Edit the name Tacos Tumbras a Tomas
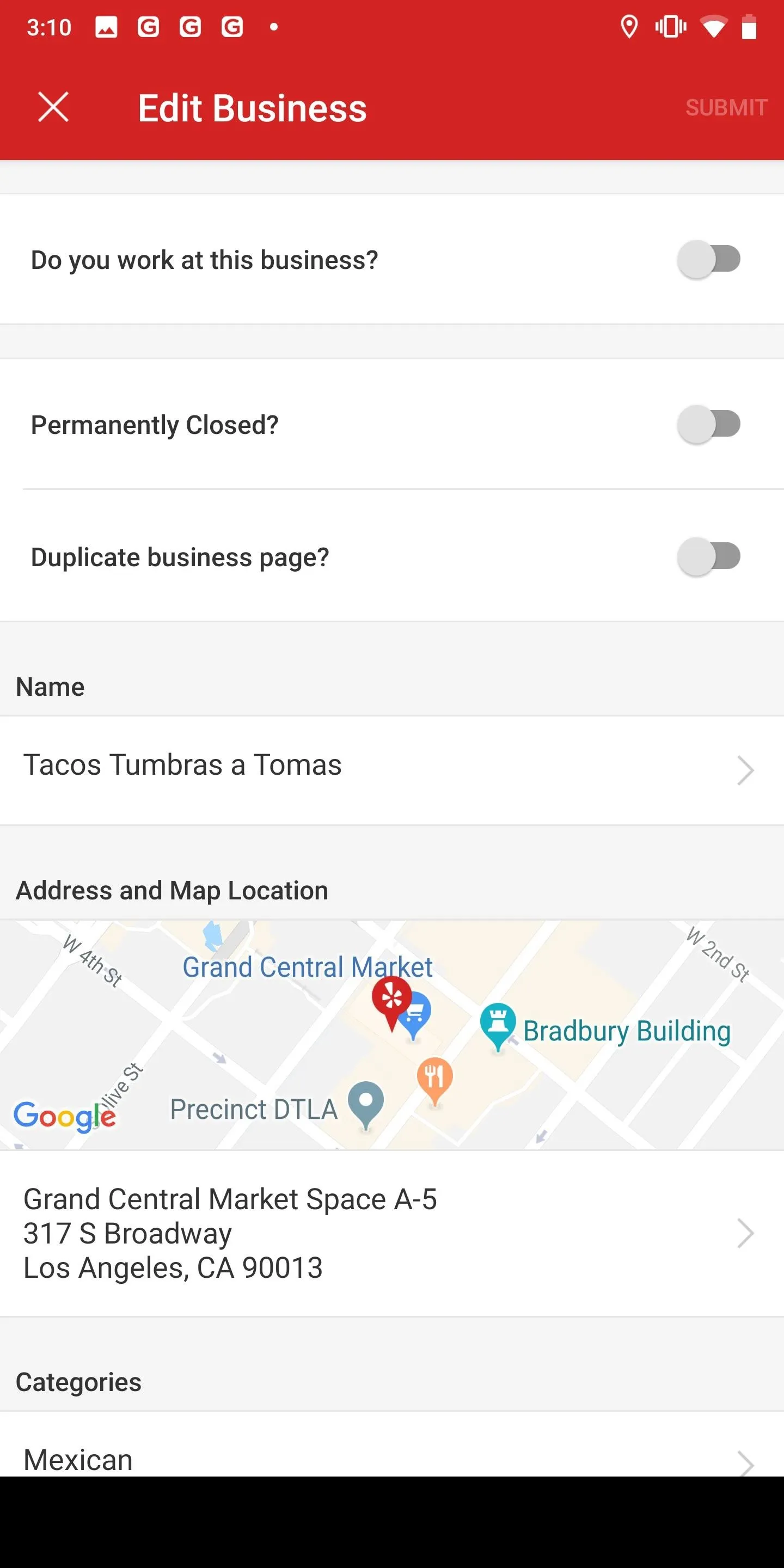 coord(392,770)
